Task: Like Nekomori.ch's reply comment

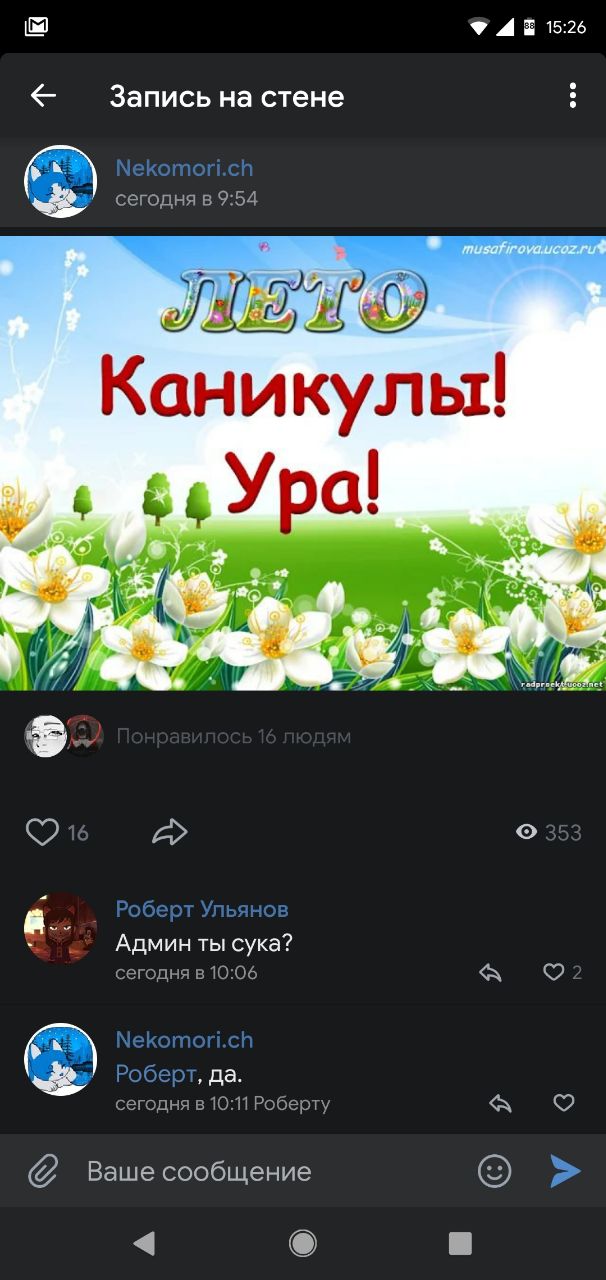Action: point(564,1103)
